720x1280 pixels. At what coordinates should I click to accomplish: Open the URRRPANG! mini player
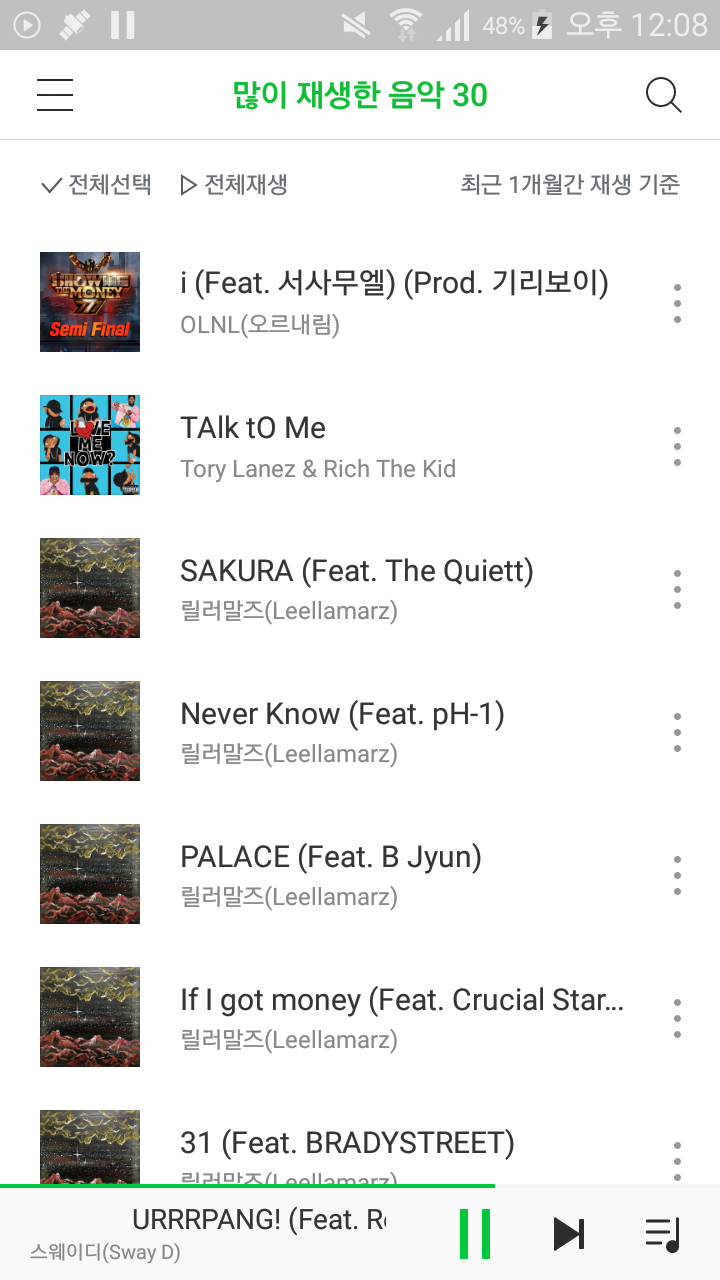pos(208,1234)
